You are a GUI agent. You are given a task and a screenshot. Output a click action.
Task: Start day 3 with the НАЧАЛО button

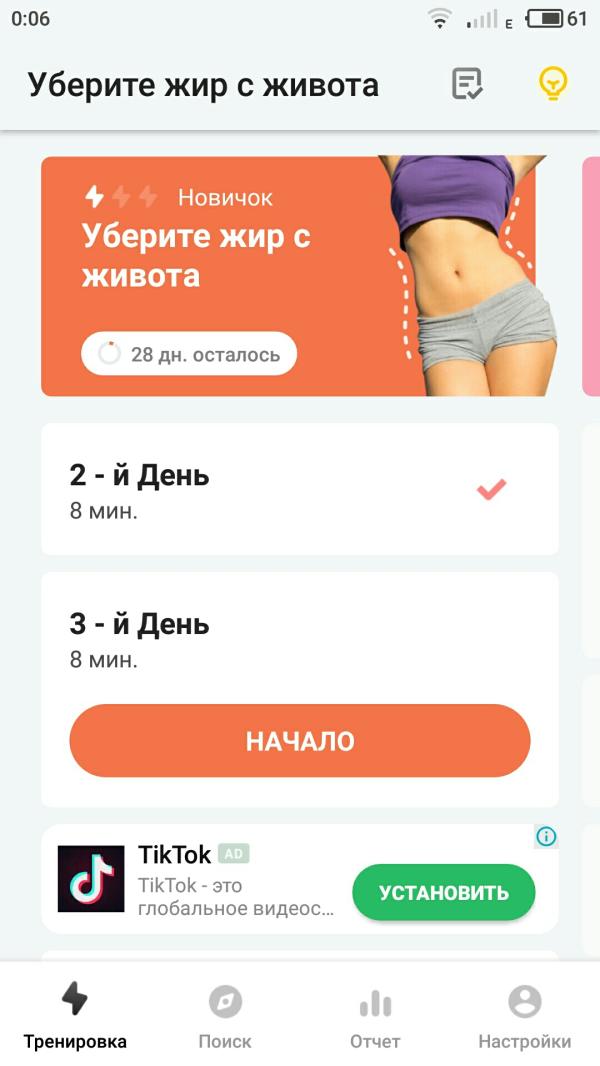(299, 741)
